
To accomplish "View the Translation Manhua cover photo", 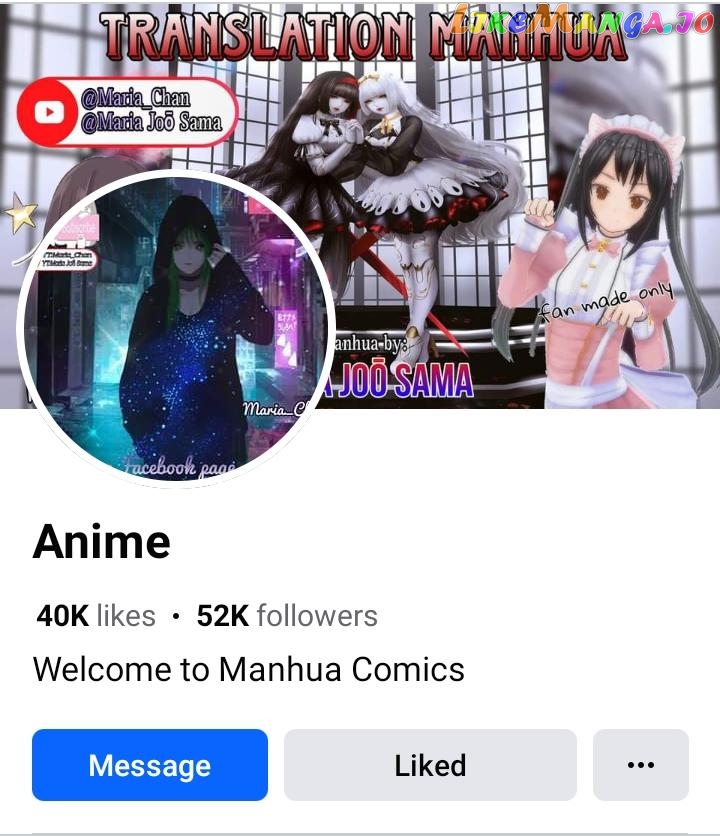I will pyautogui.click(x=520, y=150).
